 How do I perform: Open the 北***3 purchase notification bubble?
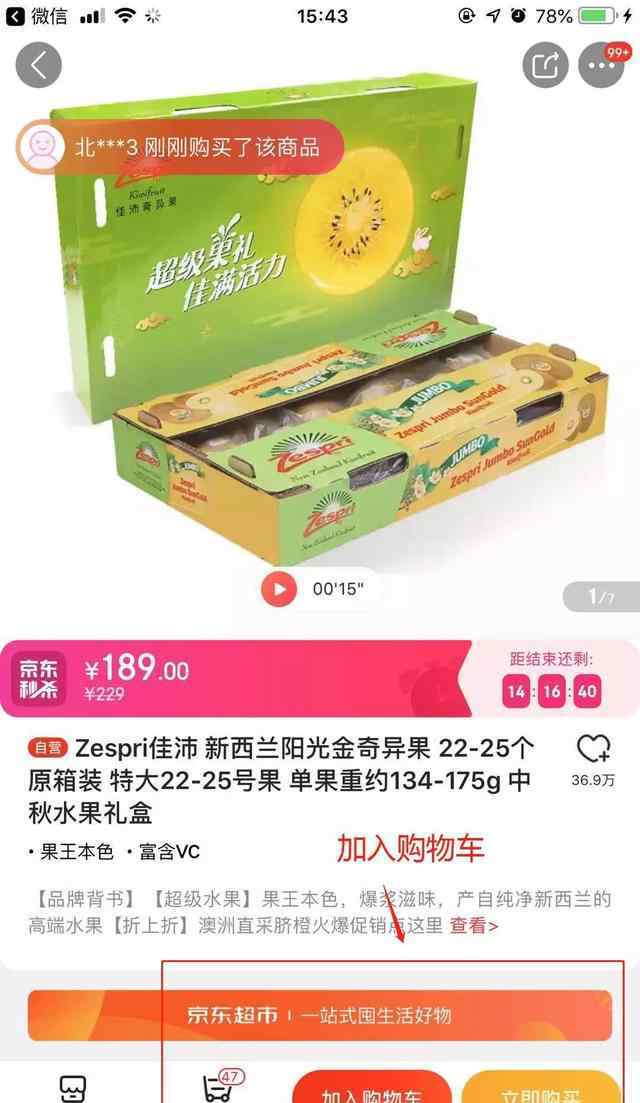(180, 147)
